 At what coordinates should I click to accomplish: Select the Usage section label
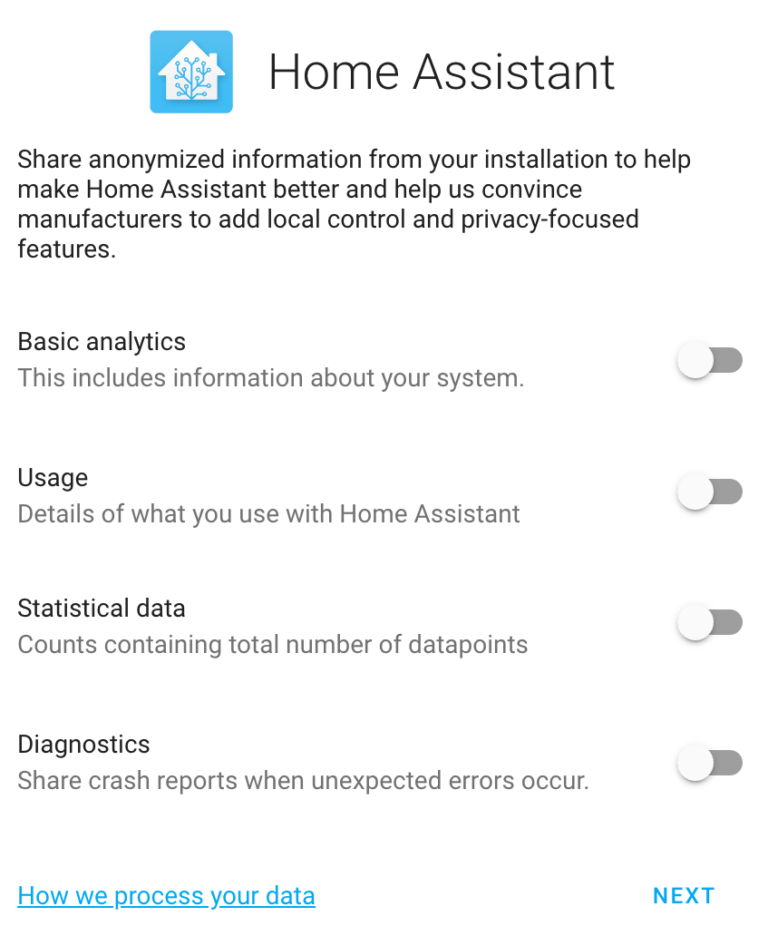(x=52, y=478)
